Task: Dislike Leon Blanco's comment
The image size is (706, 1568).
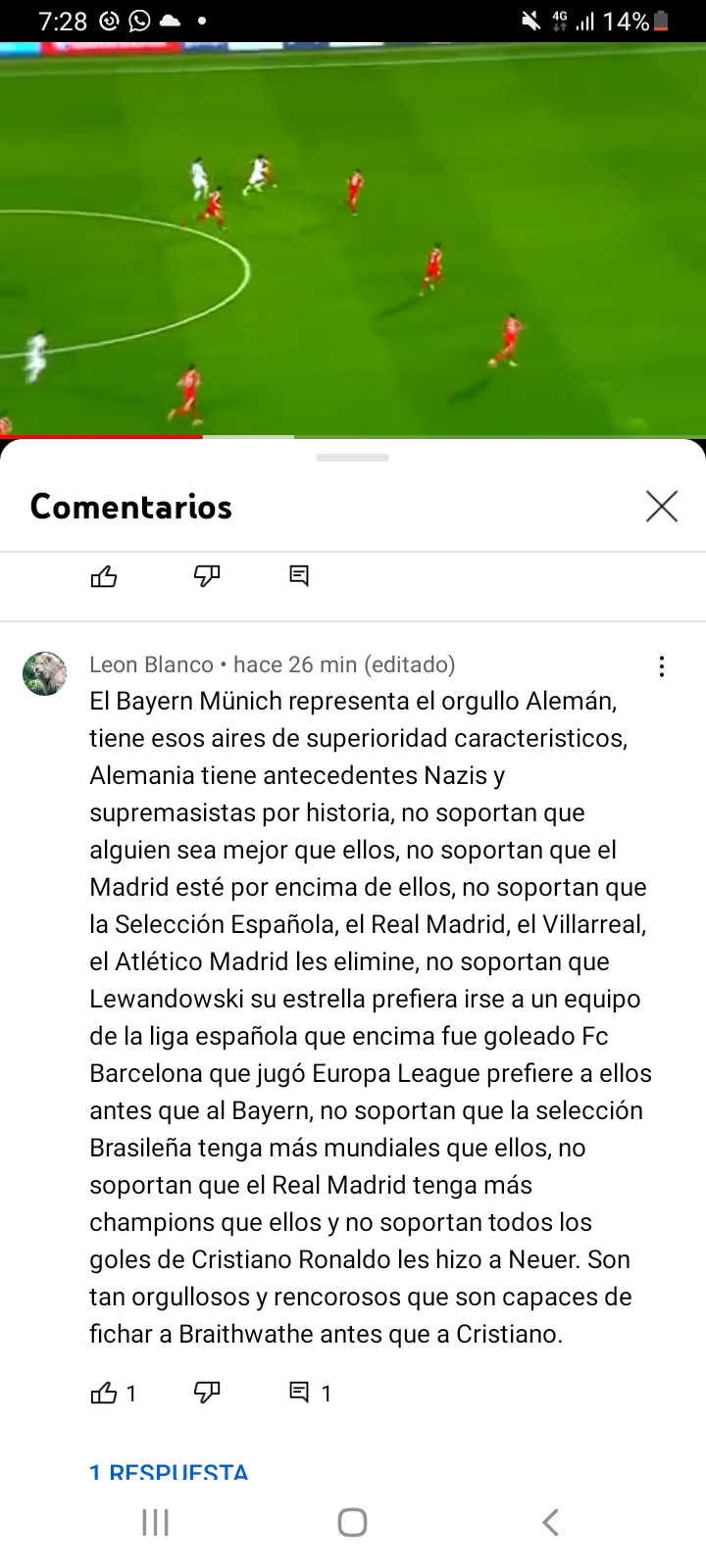Action: [x=207, y=1393]
